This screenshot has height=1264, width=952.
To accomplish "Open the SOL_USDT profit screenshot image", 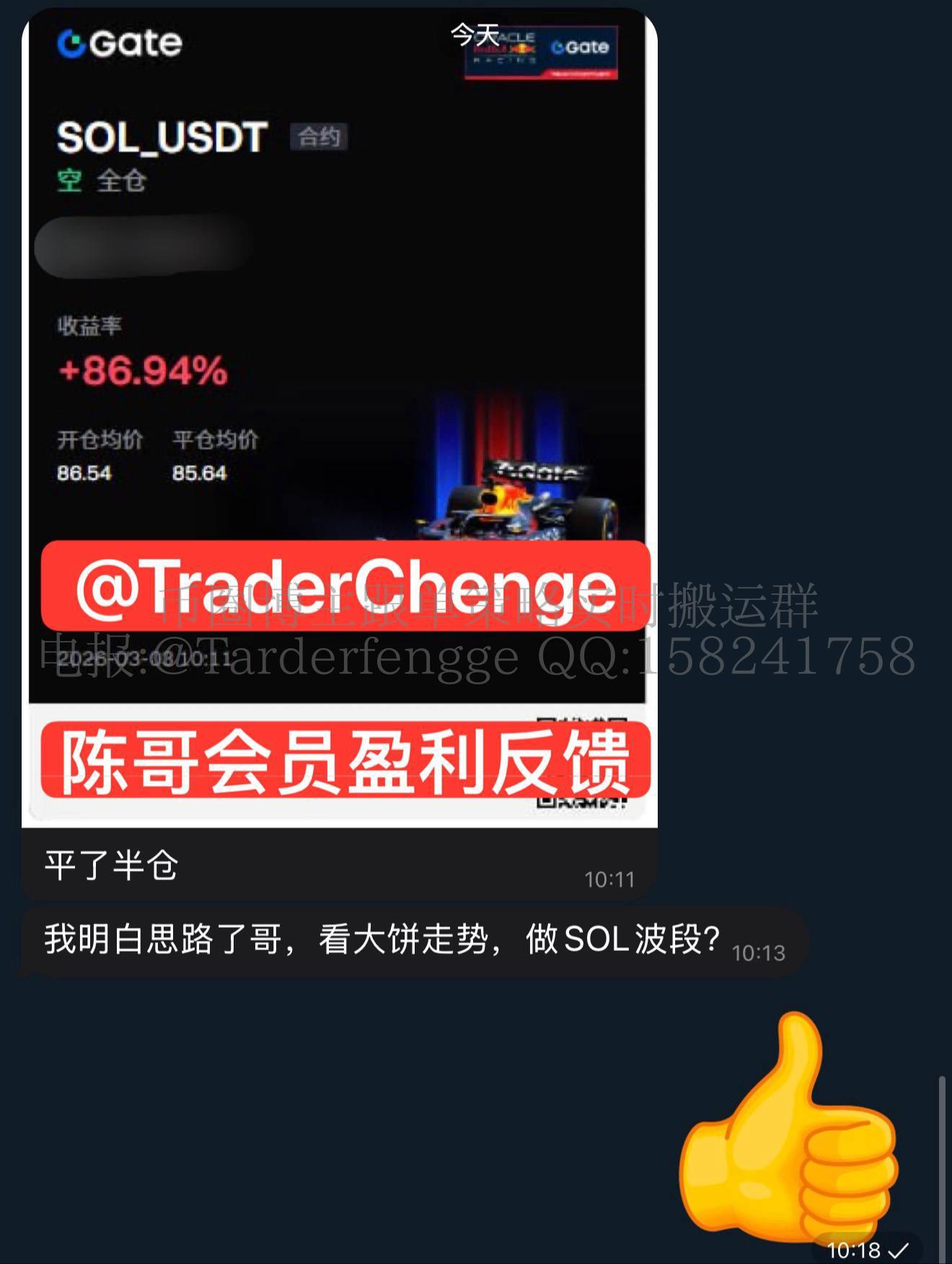I will pyautogui.click(x=339, y=361).
